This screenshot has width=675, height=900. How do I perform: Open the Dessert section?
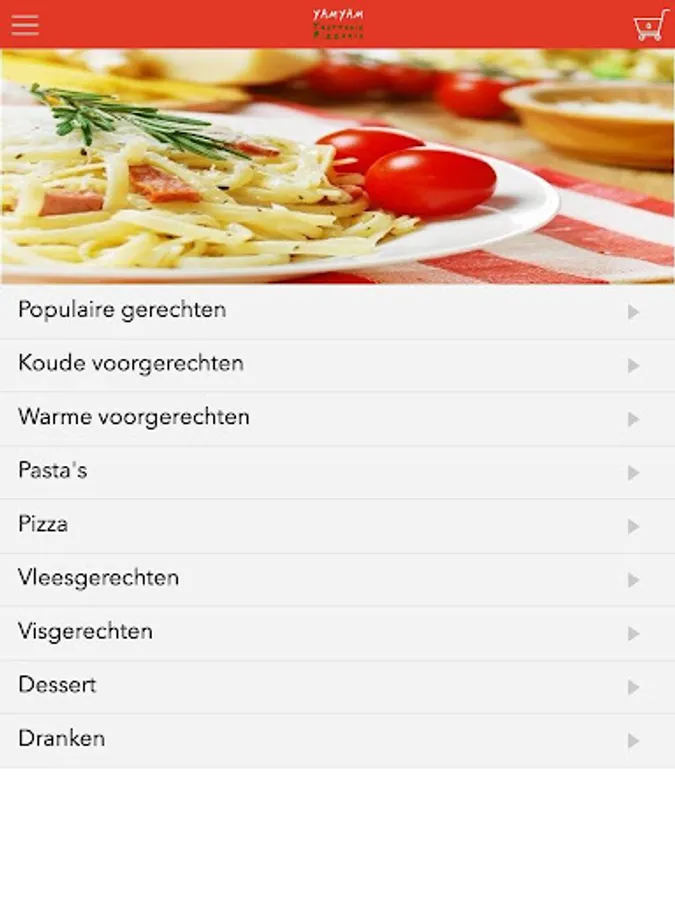point(337,687)
